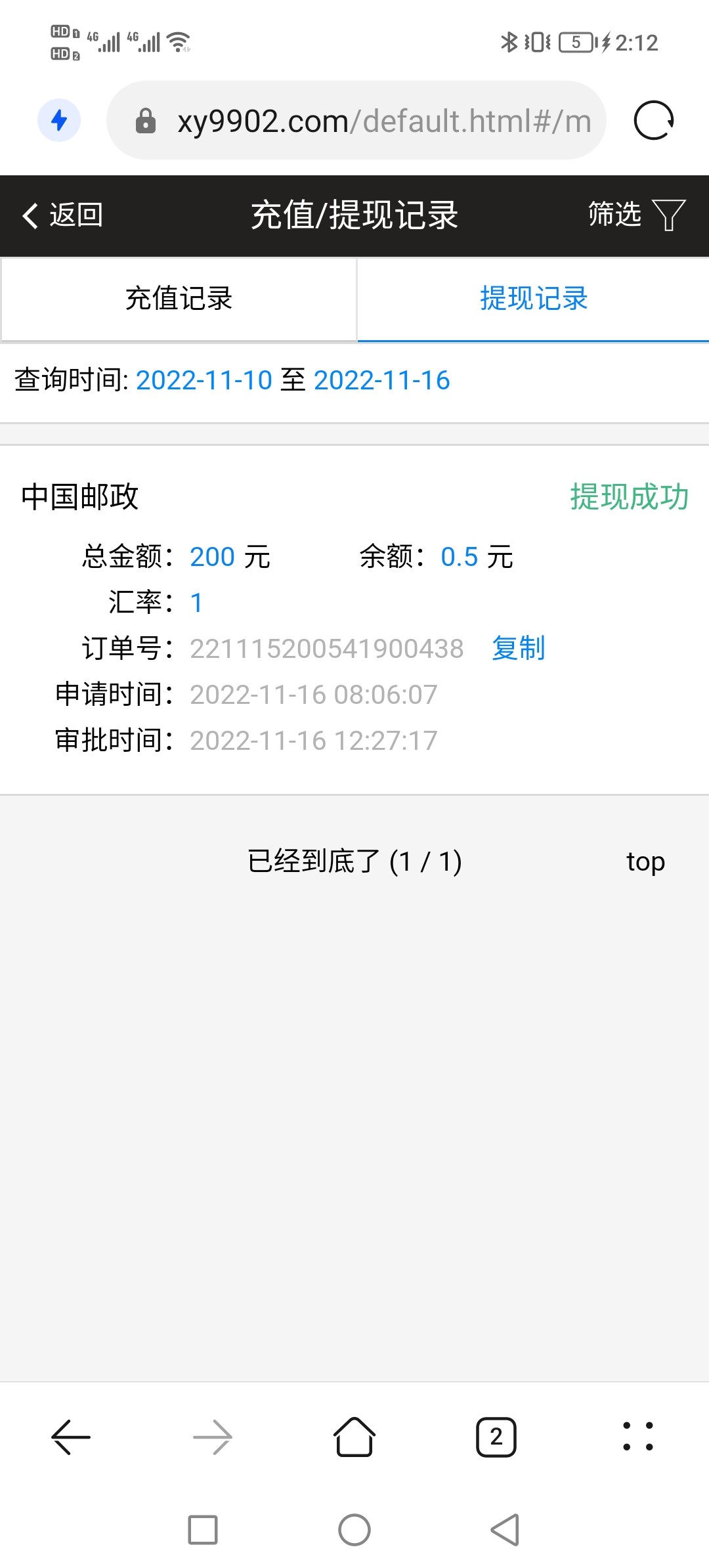Tap the 中国邮政 record header

pyautogui.click(x=79, y=498)
